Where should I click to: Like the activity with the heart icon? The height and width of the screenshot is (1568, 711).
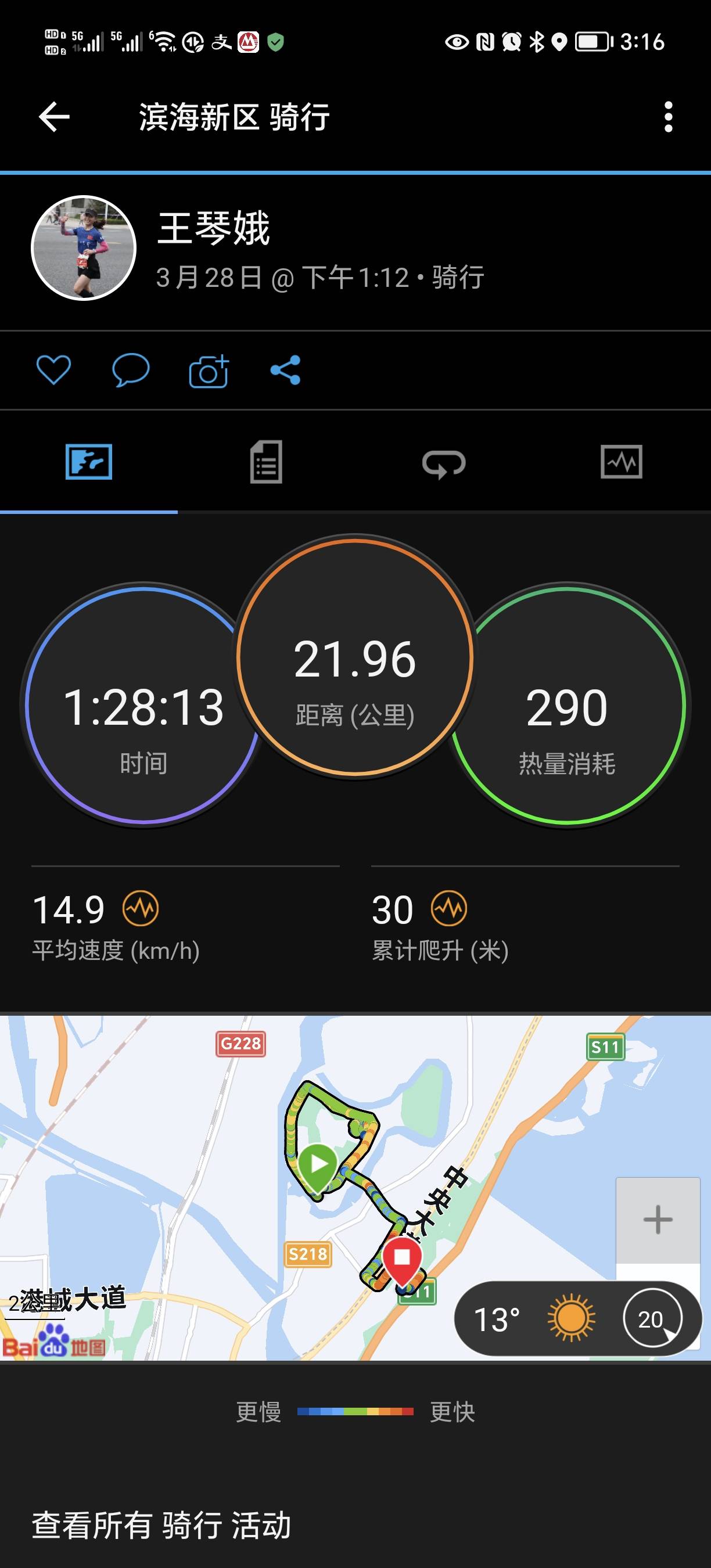[x=53, y=370]
